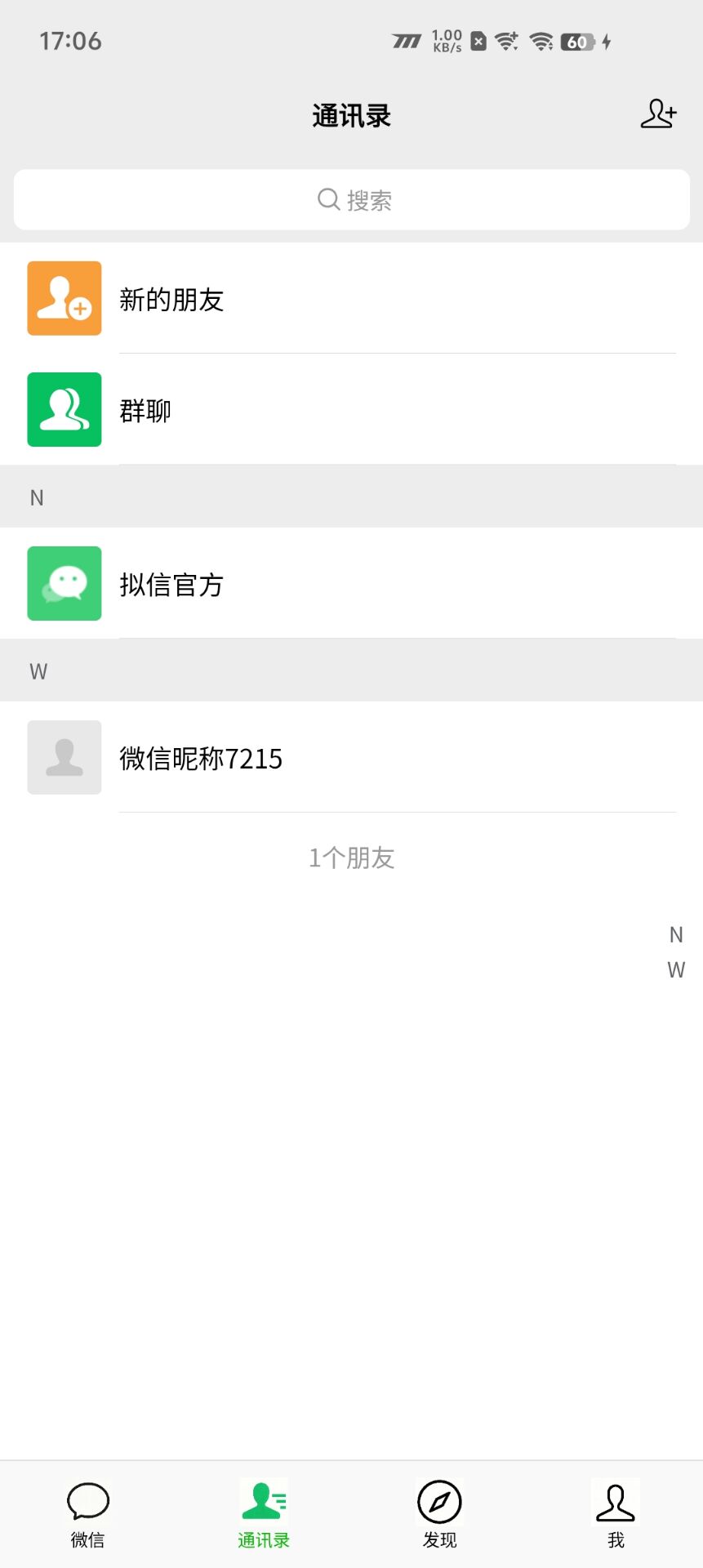This screenshot has height=1568, width=703.
Task: Tap the 1个朋友 friend count text
Action: click(x=351, y=857)
